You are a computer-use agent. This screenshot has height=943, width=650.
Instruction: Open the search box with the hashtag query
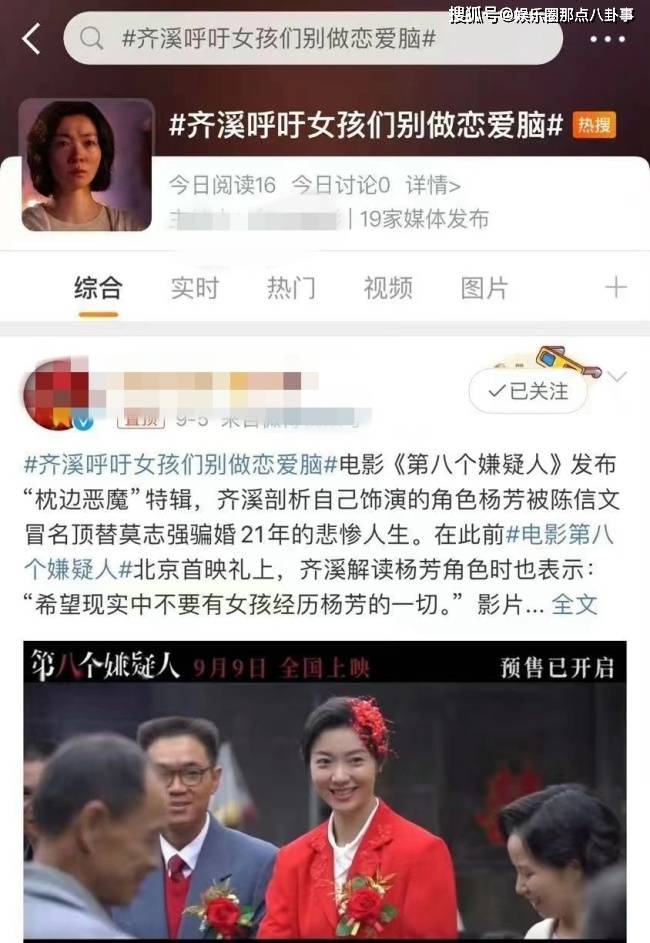(x=312, y=39)
